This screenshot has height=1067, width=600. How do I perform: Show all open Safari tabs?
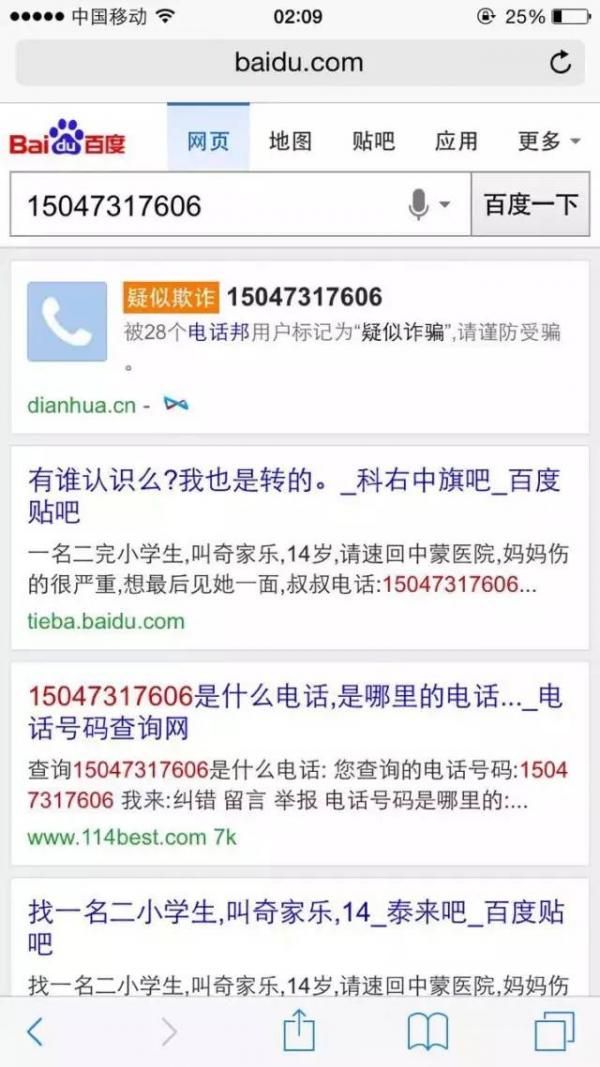coord(555,1031)
